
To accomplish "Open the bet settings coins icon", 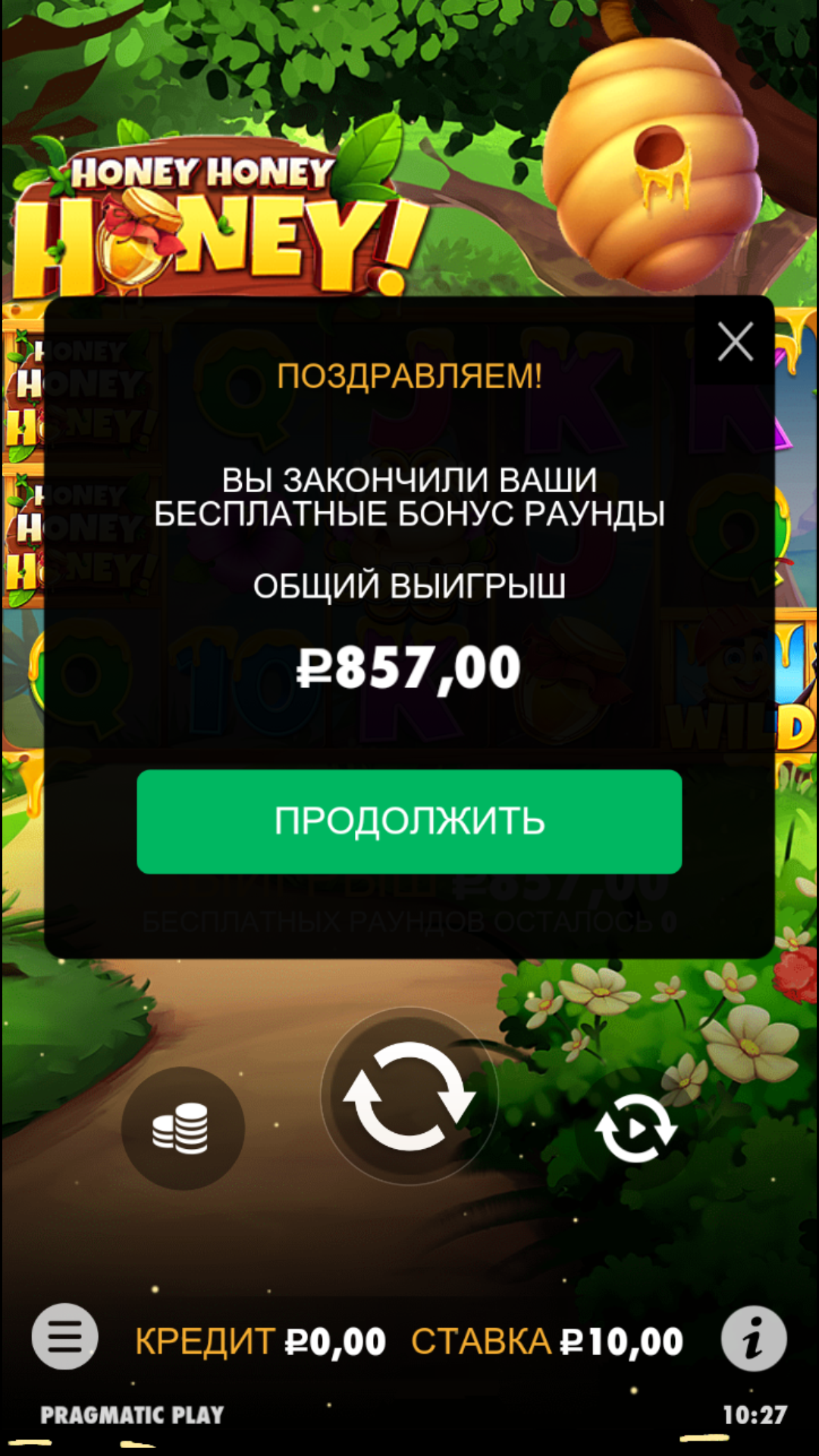I will 182,1128.
